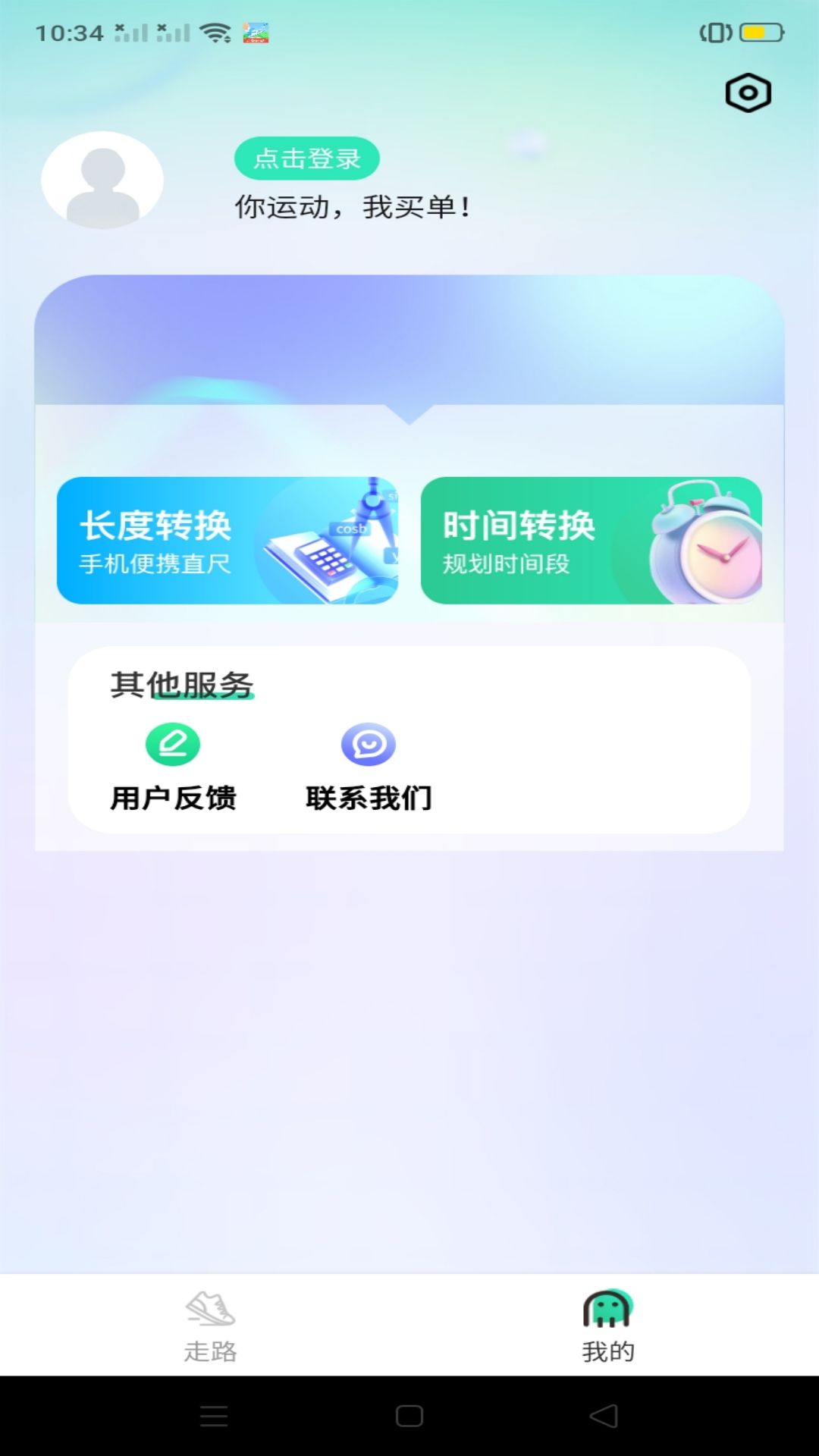Select the 用户反馈 pencil icon
Image resolution: width=819 pixels, height=1456 pixels.
coord(173,745)
